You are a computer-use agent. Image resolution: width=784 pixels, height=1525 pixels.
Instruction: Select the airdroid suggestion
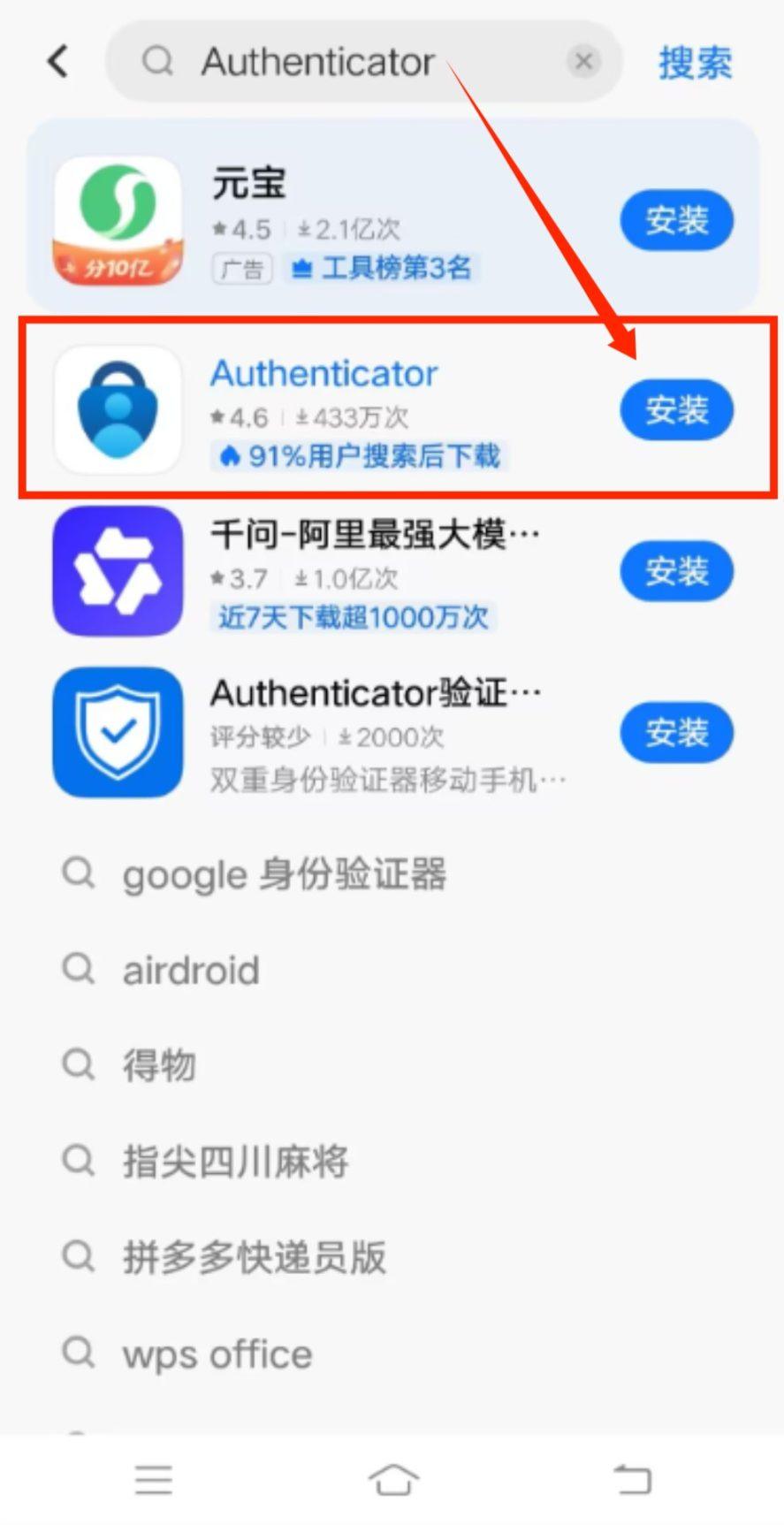[x=191, y=971]
